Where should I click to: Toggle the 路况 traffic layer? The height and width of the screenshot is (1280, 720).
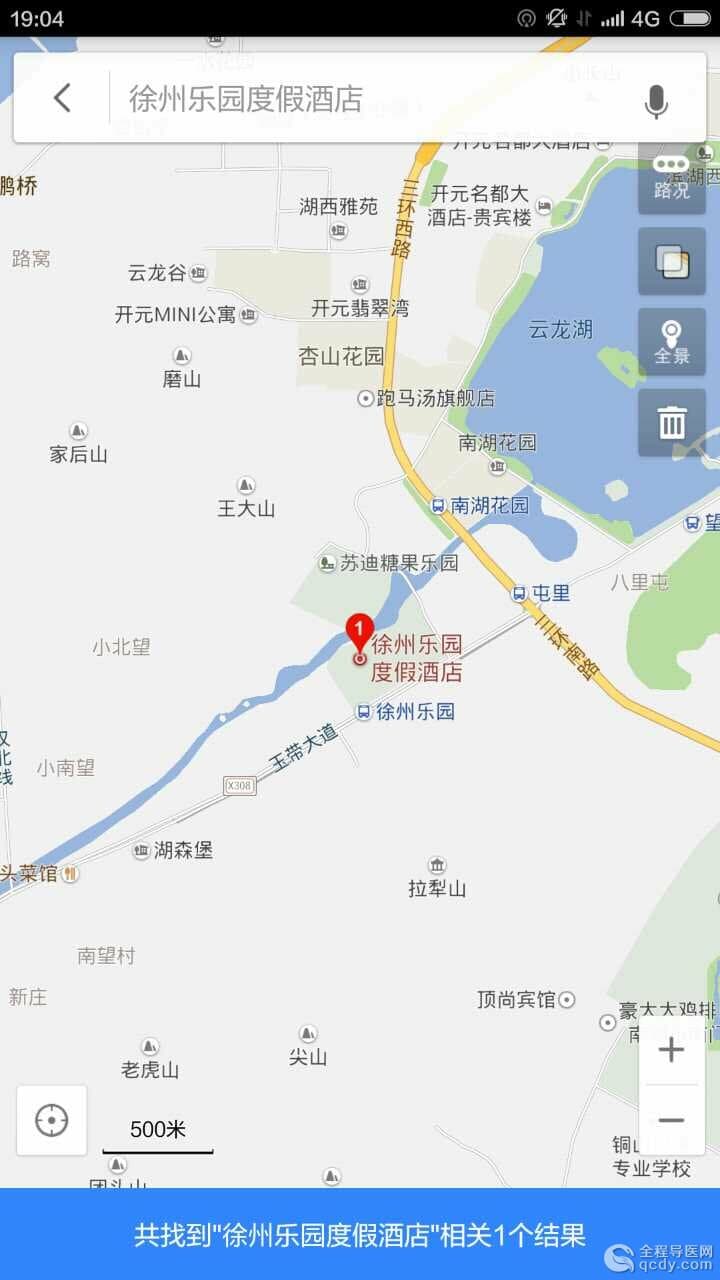click(x=672, y=177)
